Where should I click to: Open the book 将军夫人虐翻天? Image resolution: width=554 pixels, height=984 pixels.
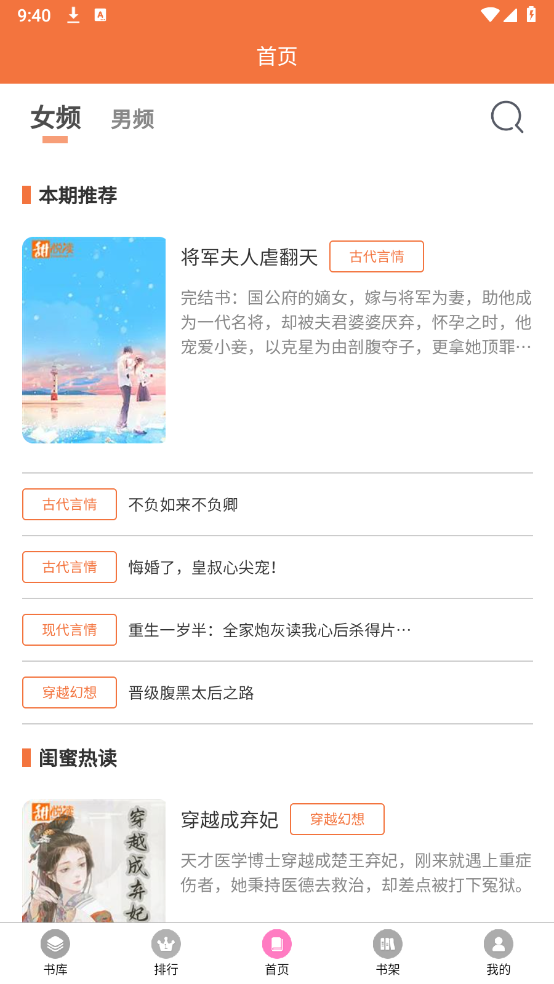[249, 257]
